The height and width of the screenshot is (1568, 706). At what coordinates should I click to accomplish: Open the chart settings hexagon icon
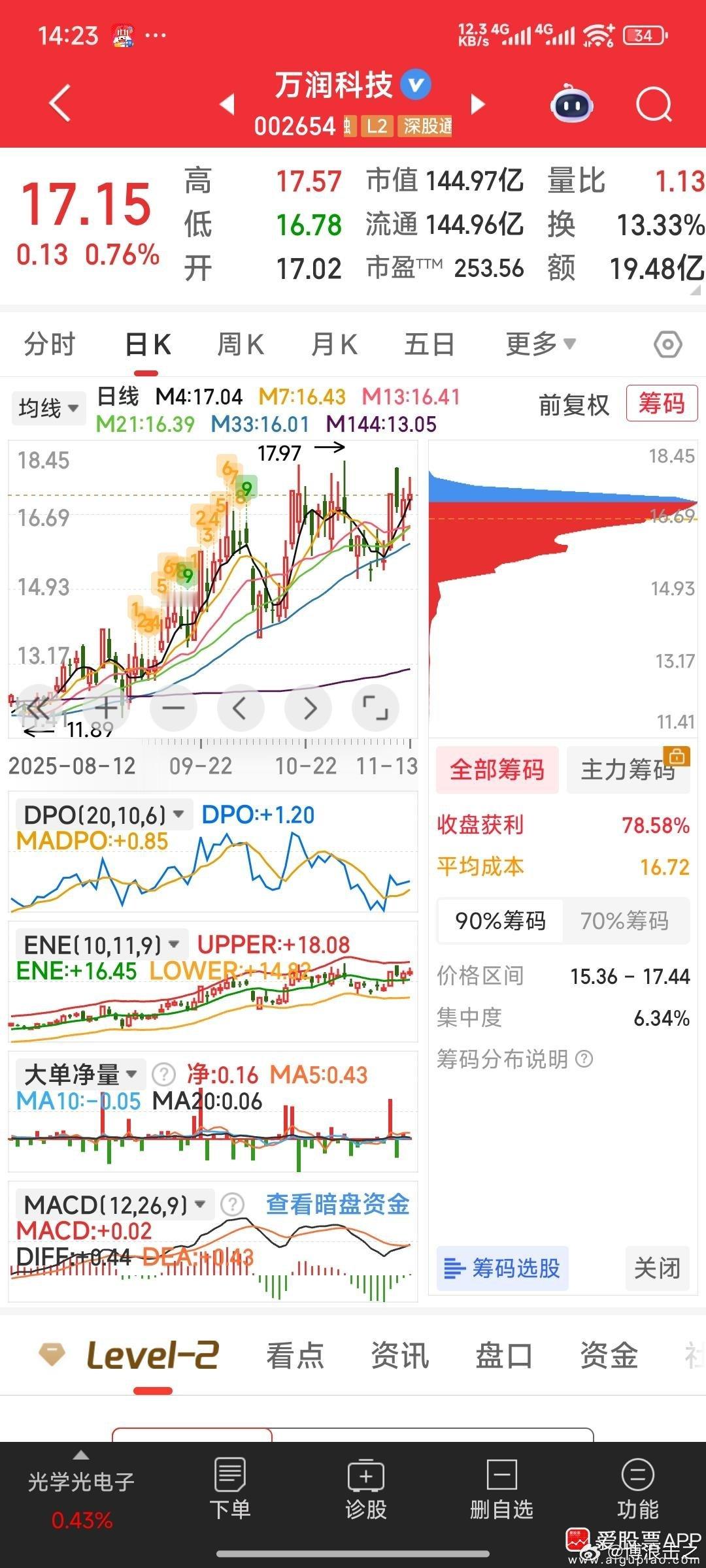point(668,344)
